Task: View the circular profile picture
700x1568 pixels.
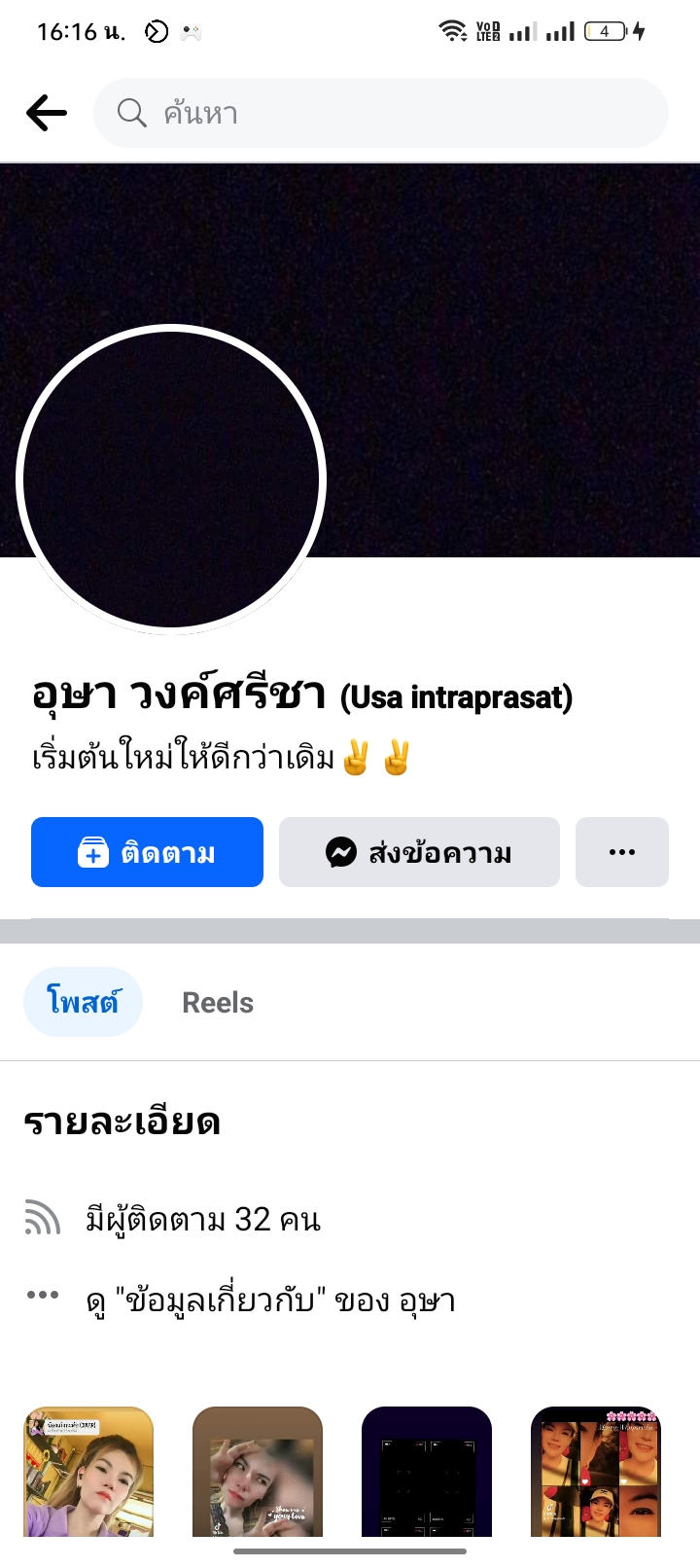Action: click(x=171, y=479)
